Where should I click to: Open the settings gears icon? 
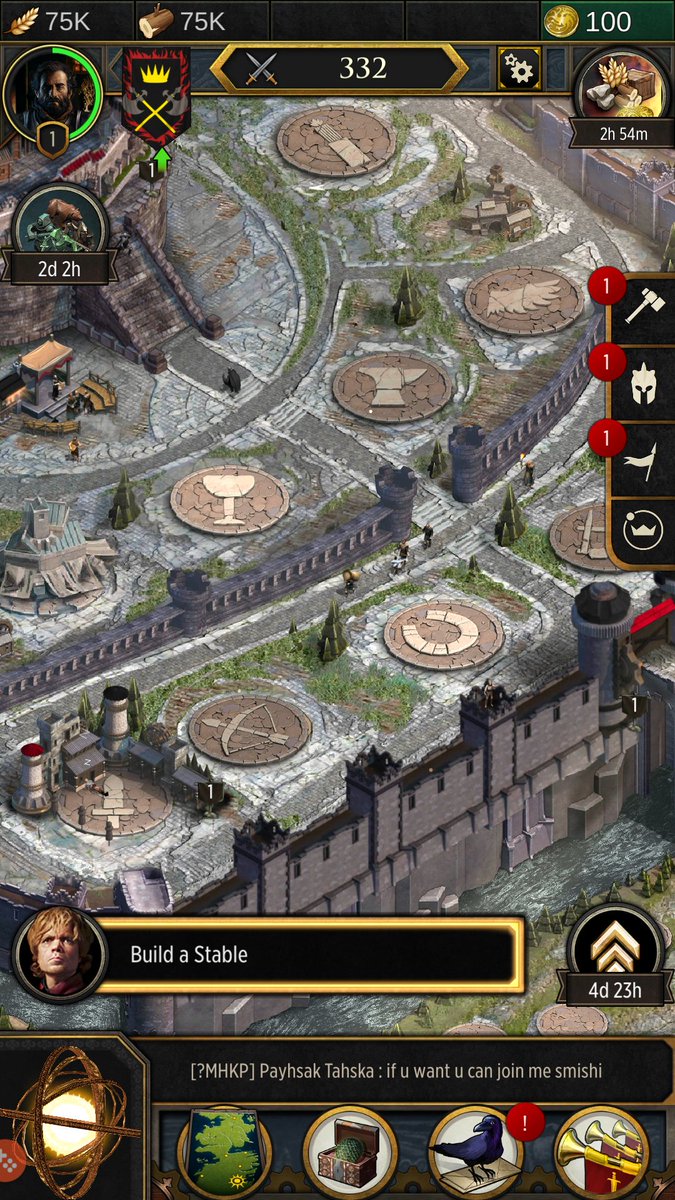[519, 68]
